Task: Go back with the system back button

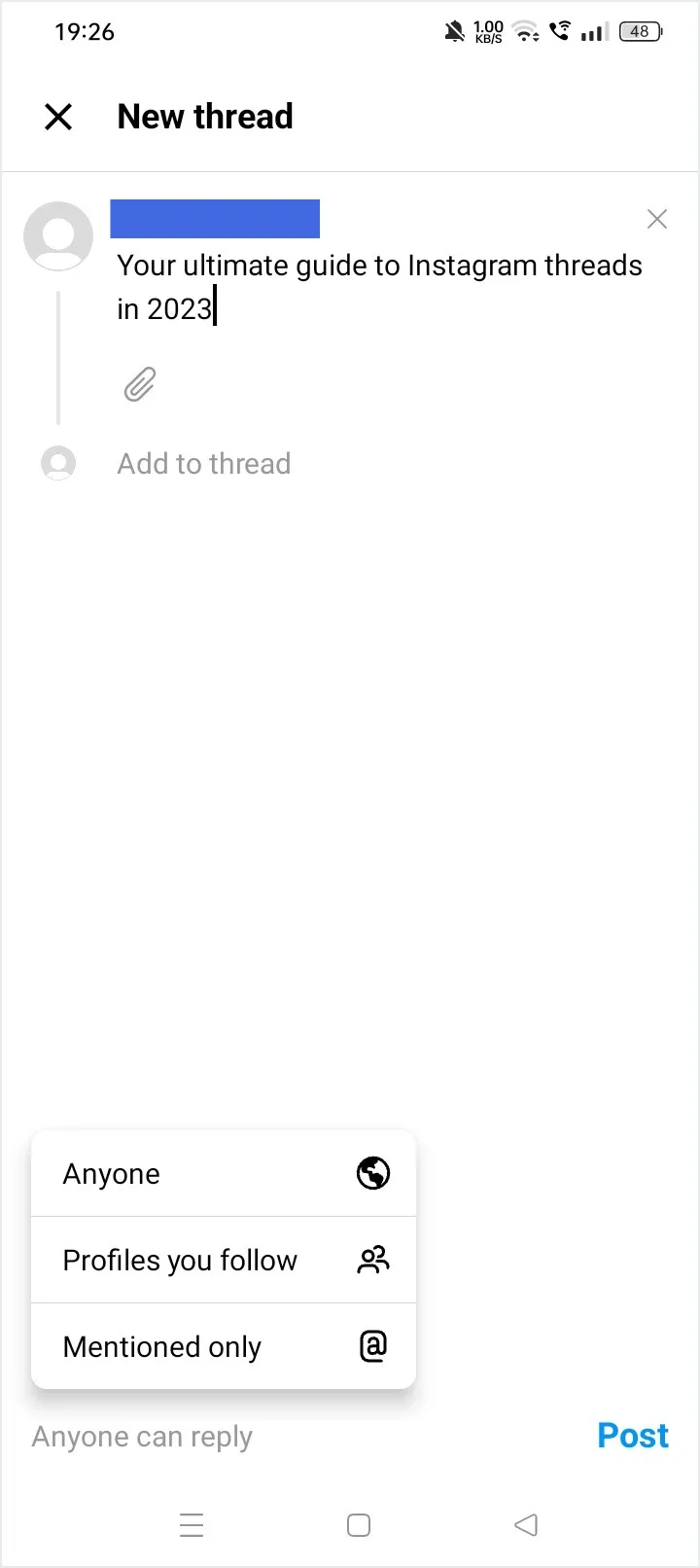Action: (526, 1524)
